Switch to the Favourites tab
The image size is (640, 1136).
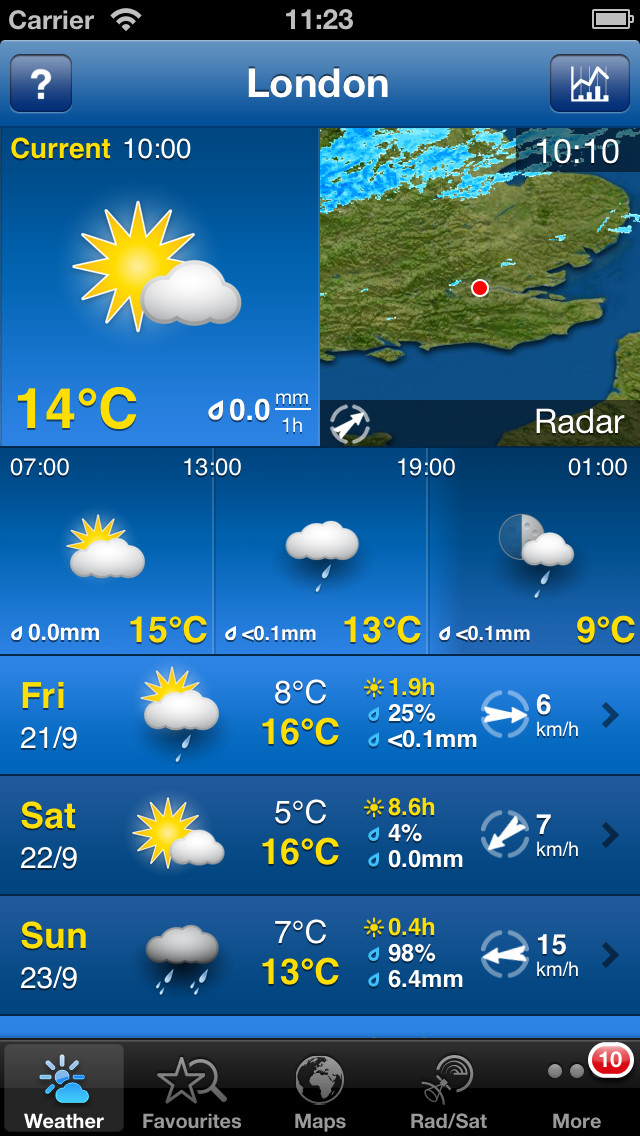point(191,1089)
